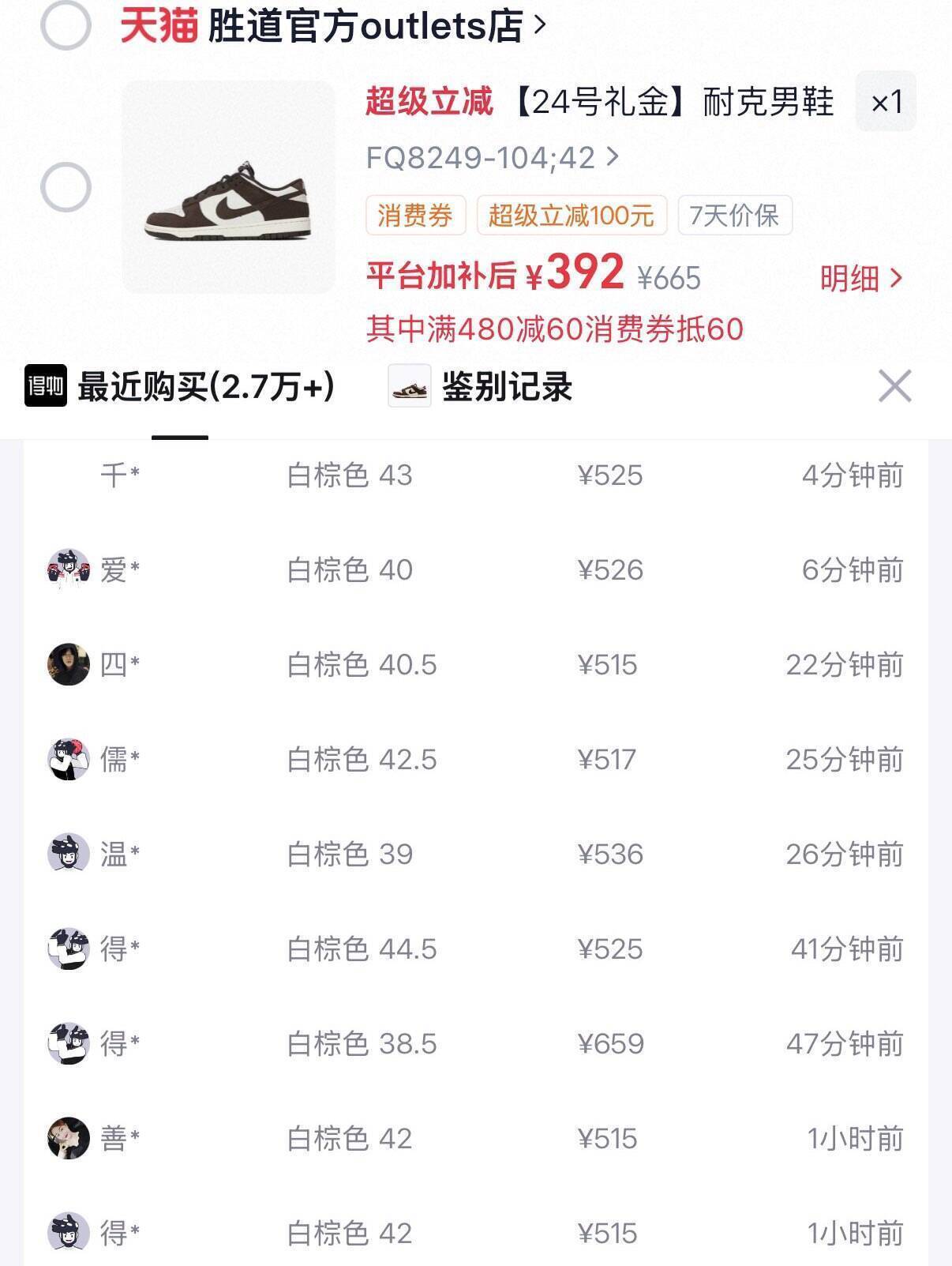
Task: Select the product item checkbox circle
Action: click(x=66, y=187)
